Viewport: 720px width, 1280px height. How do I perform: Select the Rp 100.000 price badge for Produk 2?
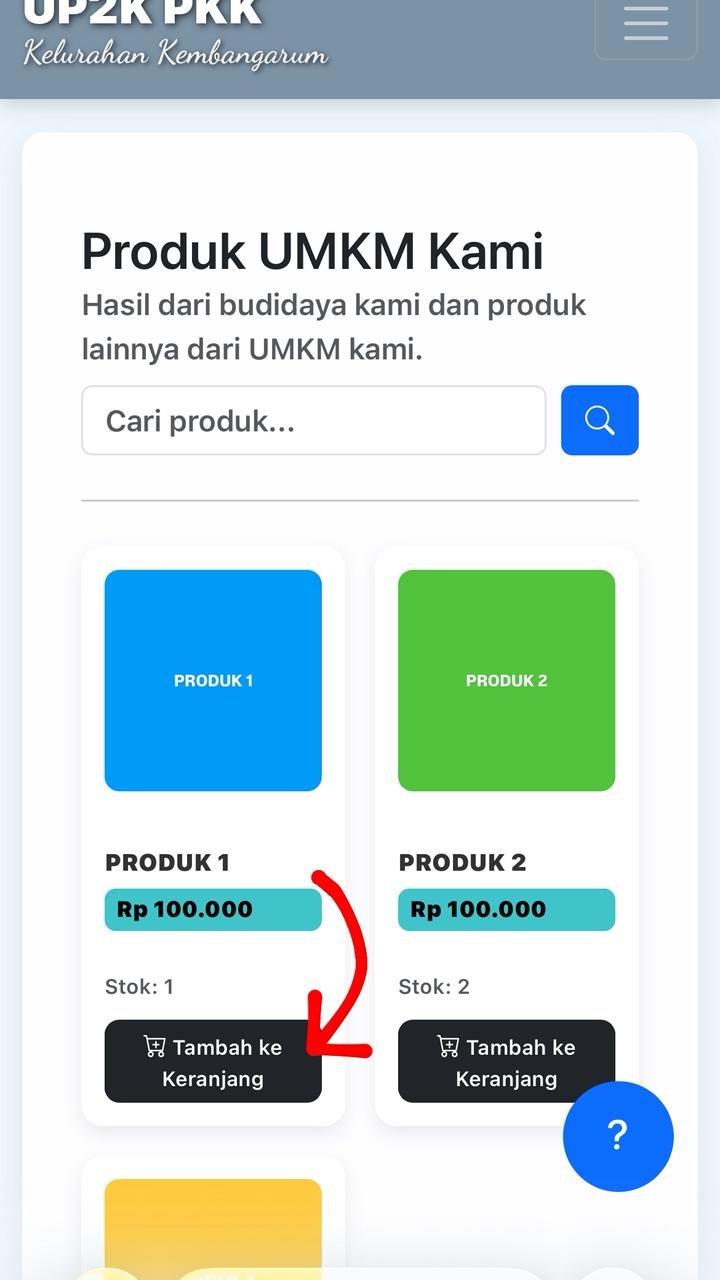[506, 909]
